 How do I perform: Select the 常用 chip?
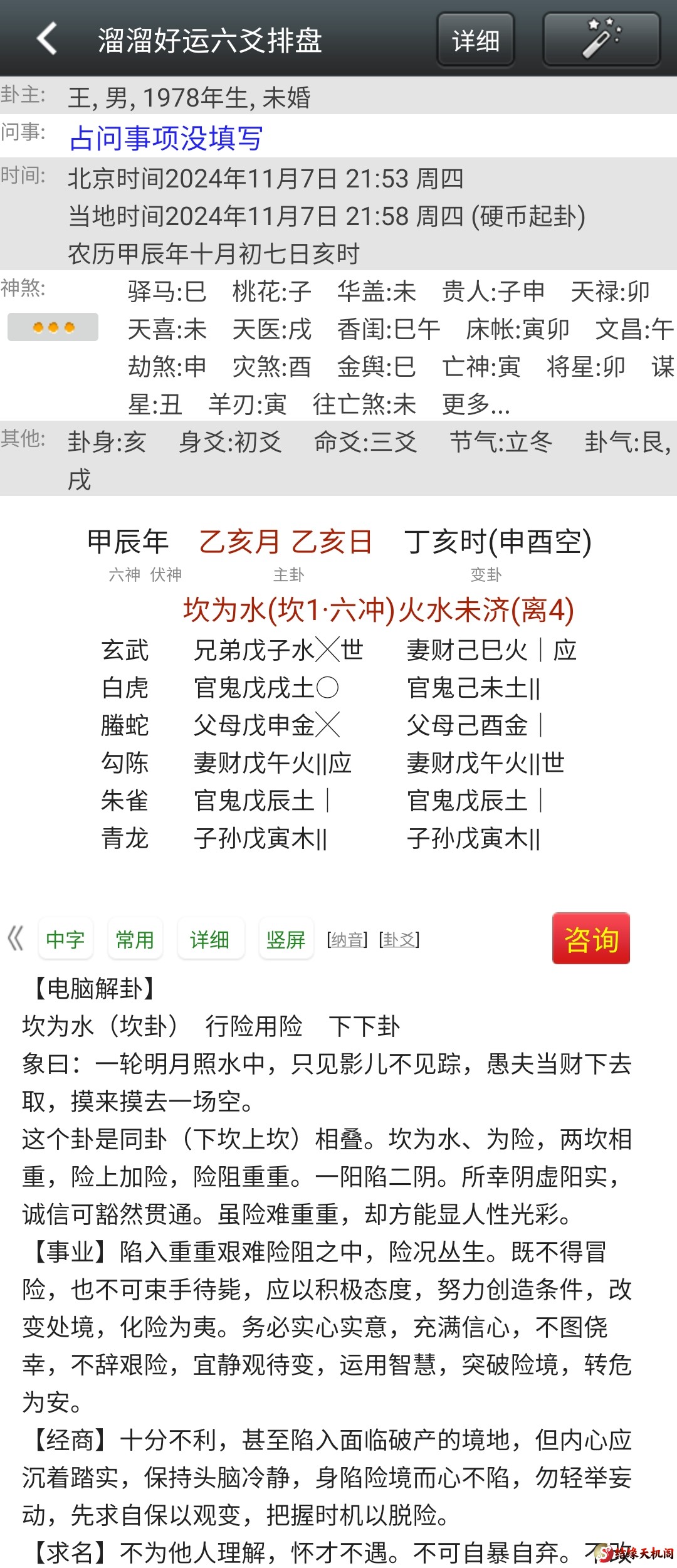click(135, 939)
